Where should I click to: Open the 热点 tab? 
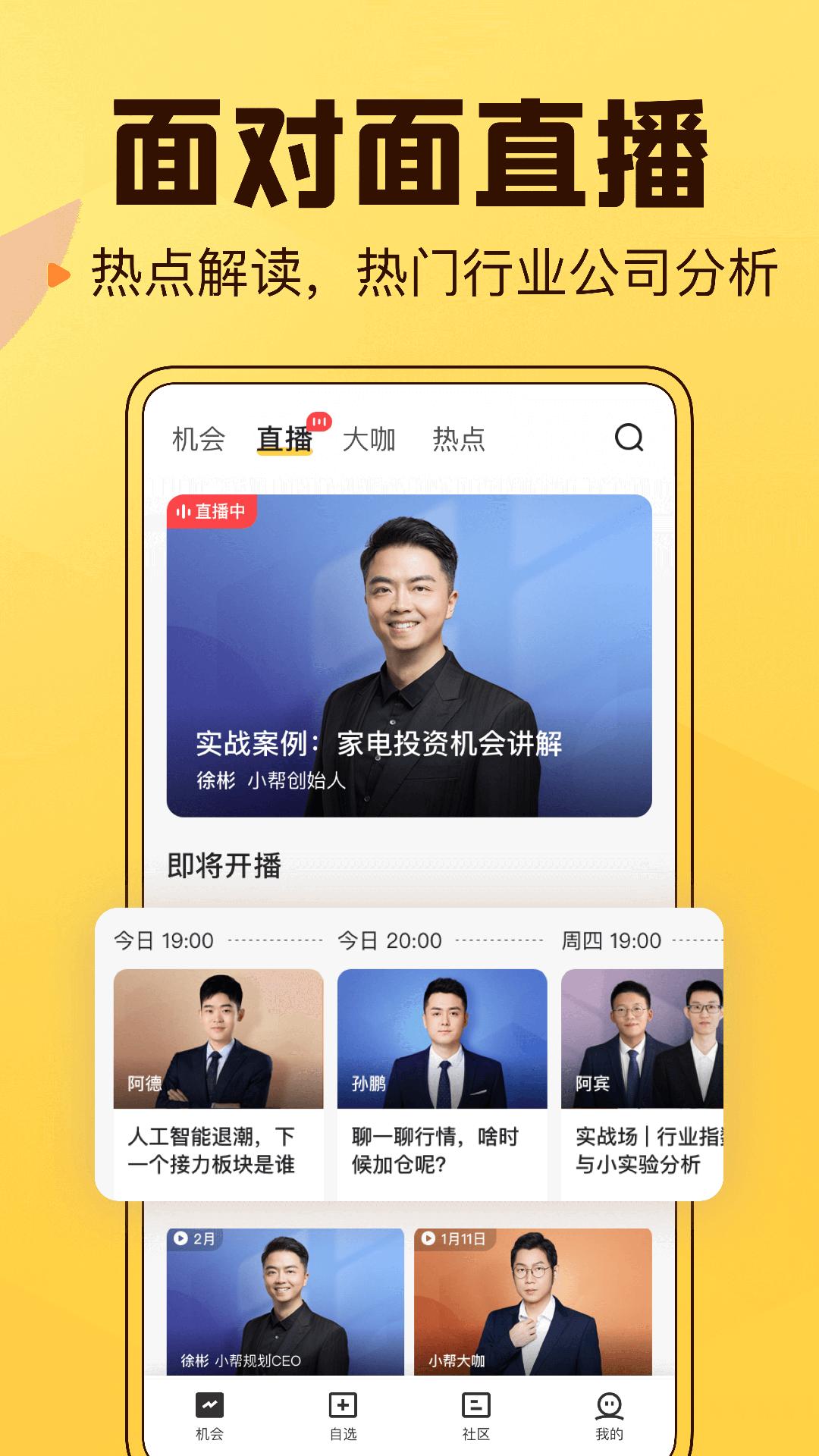click(x=460, y=438)
